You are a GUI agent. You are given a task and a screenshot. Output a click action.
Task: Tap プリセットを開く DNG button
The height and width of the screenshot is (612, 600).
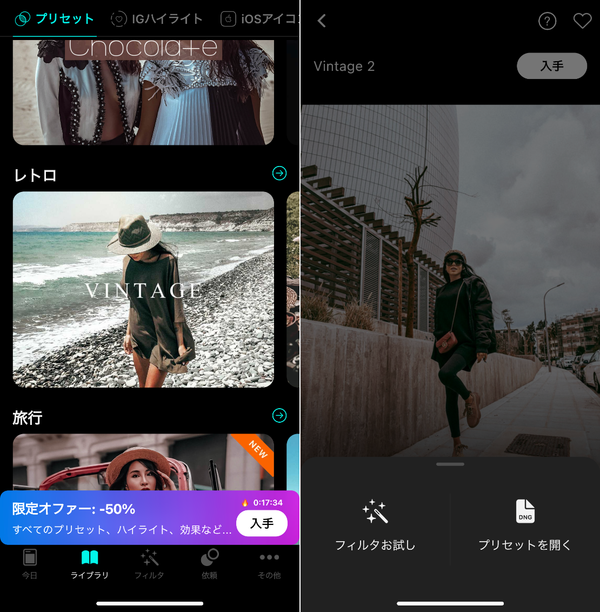pos(525,525)
